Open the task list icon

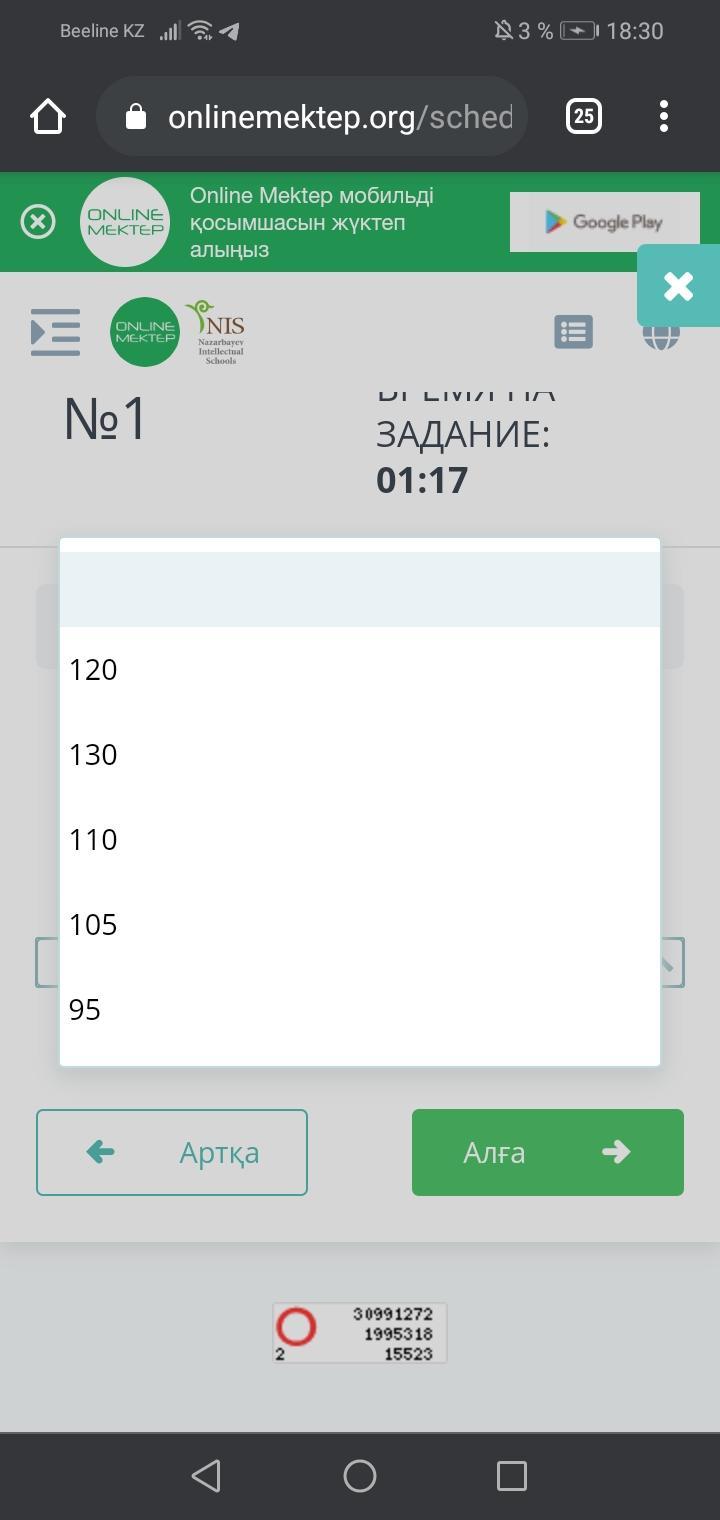tap(573, 332)
